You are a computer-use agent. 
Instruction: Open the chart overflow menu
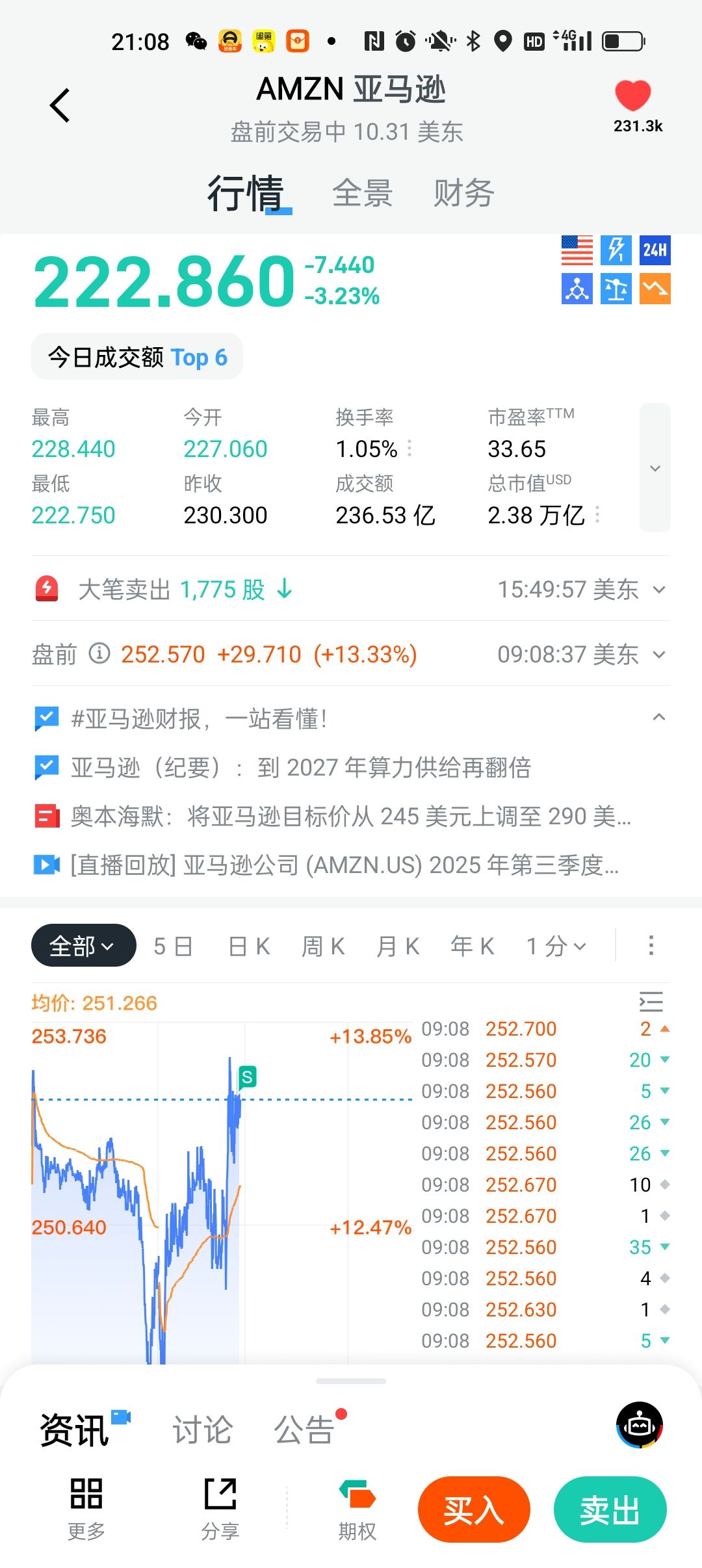(x=651, y=946)
